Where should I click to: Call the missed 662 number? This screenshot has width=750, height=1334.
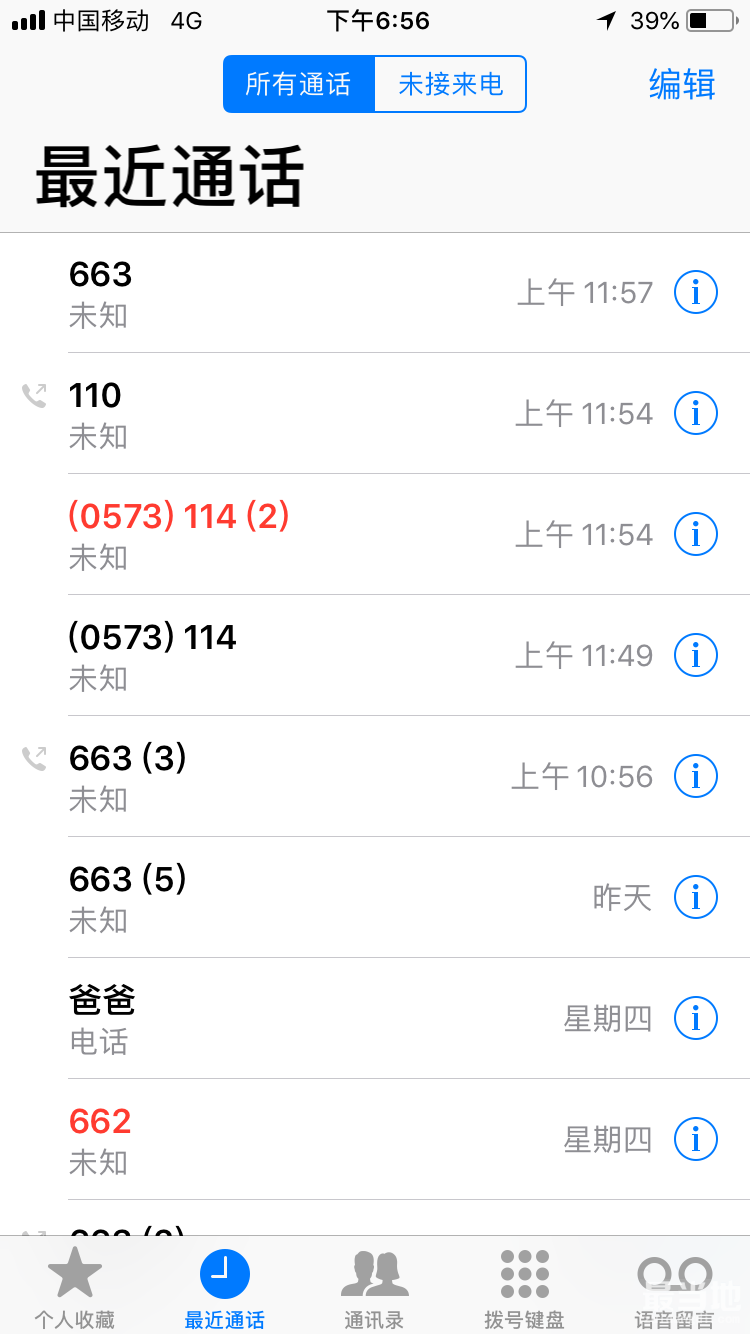pyautogui.click(x=300, y=1139)
